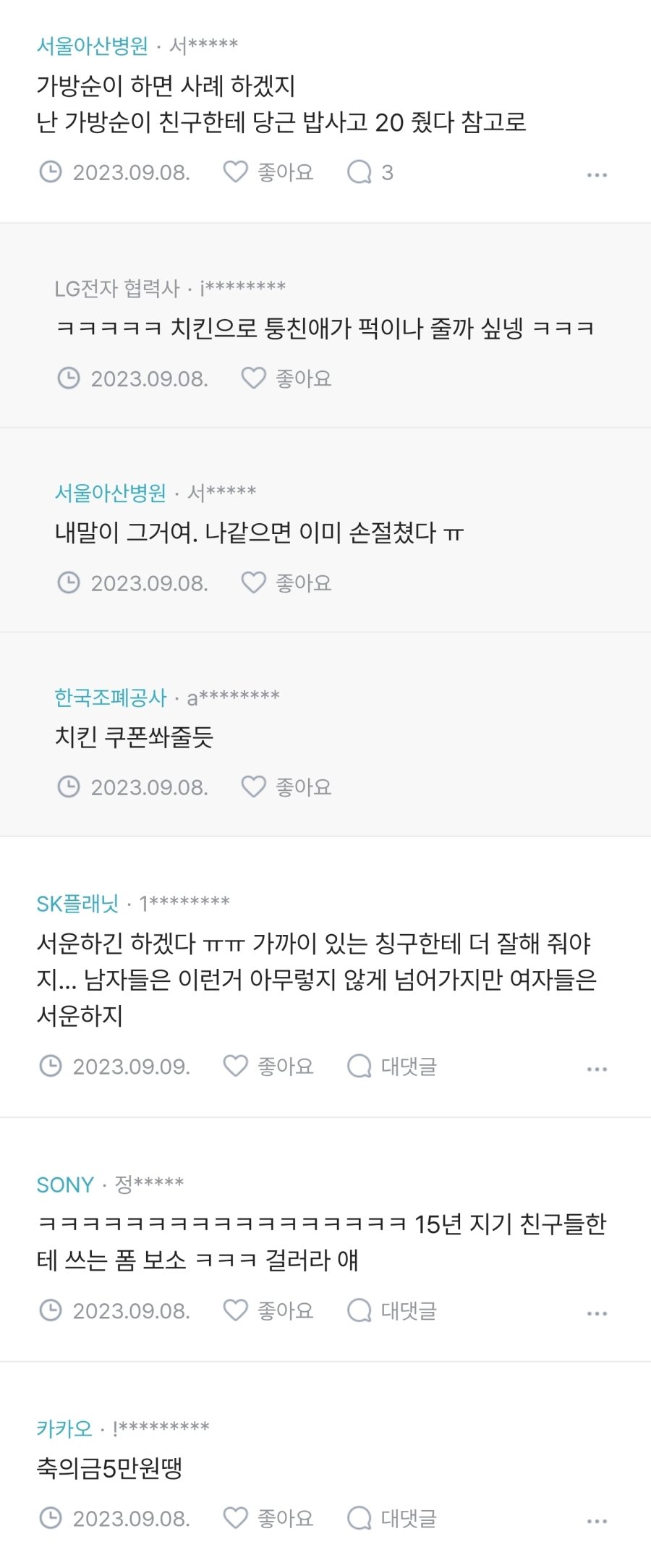Open more options on the SONY comment
This screenshot has width=651, height=1568.
(596, 1310)
